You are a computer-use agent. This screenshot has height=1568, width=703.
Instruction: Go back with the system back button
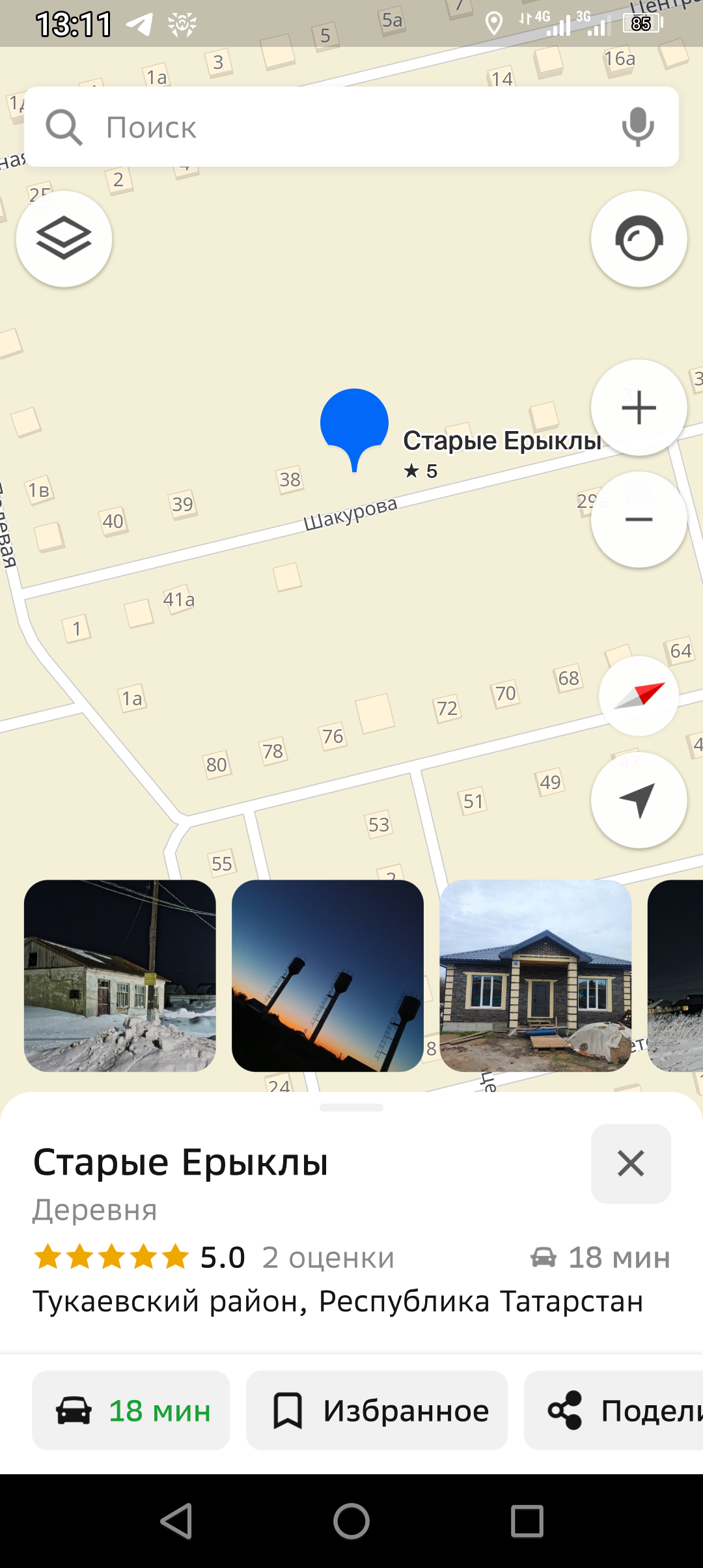[176, 1521]
